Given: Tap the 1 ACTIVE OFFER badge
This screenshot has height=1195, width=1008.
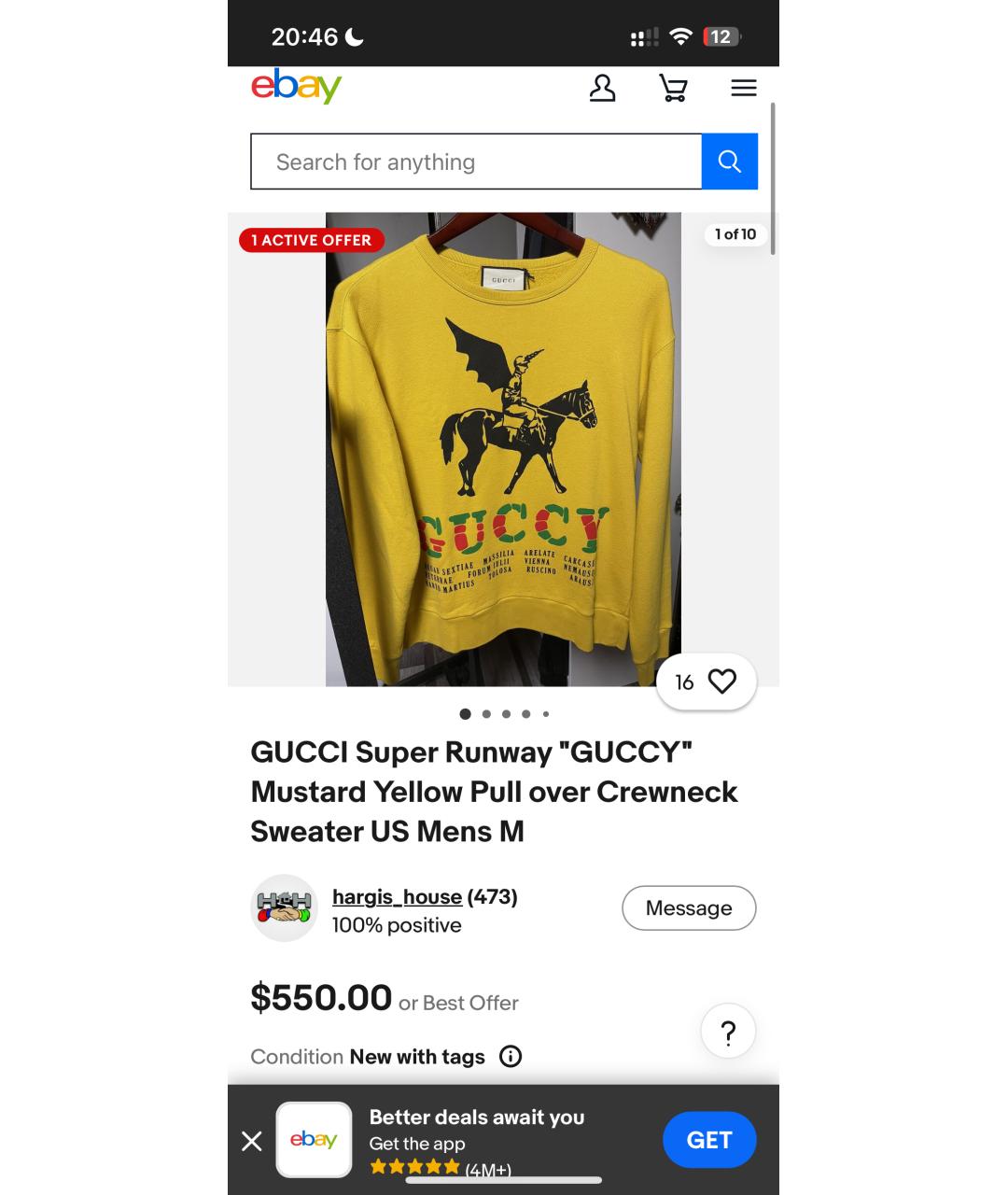Looking at the screenshot, I should (x=311, y=240).
